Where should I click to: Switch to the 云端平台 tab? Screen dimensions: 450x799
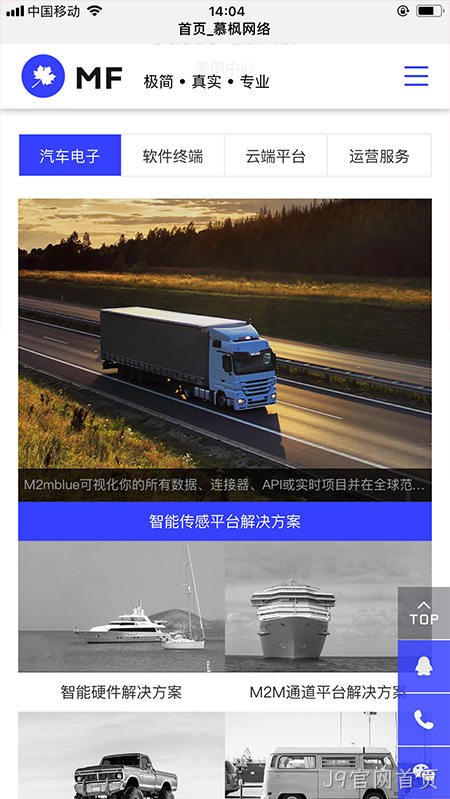tap(276, 155)
